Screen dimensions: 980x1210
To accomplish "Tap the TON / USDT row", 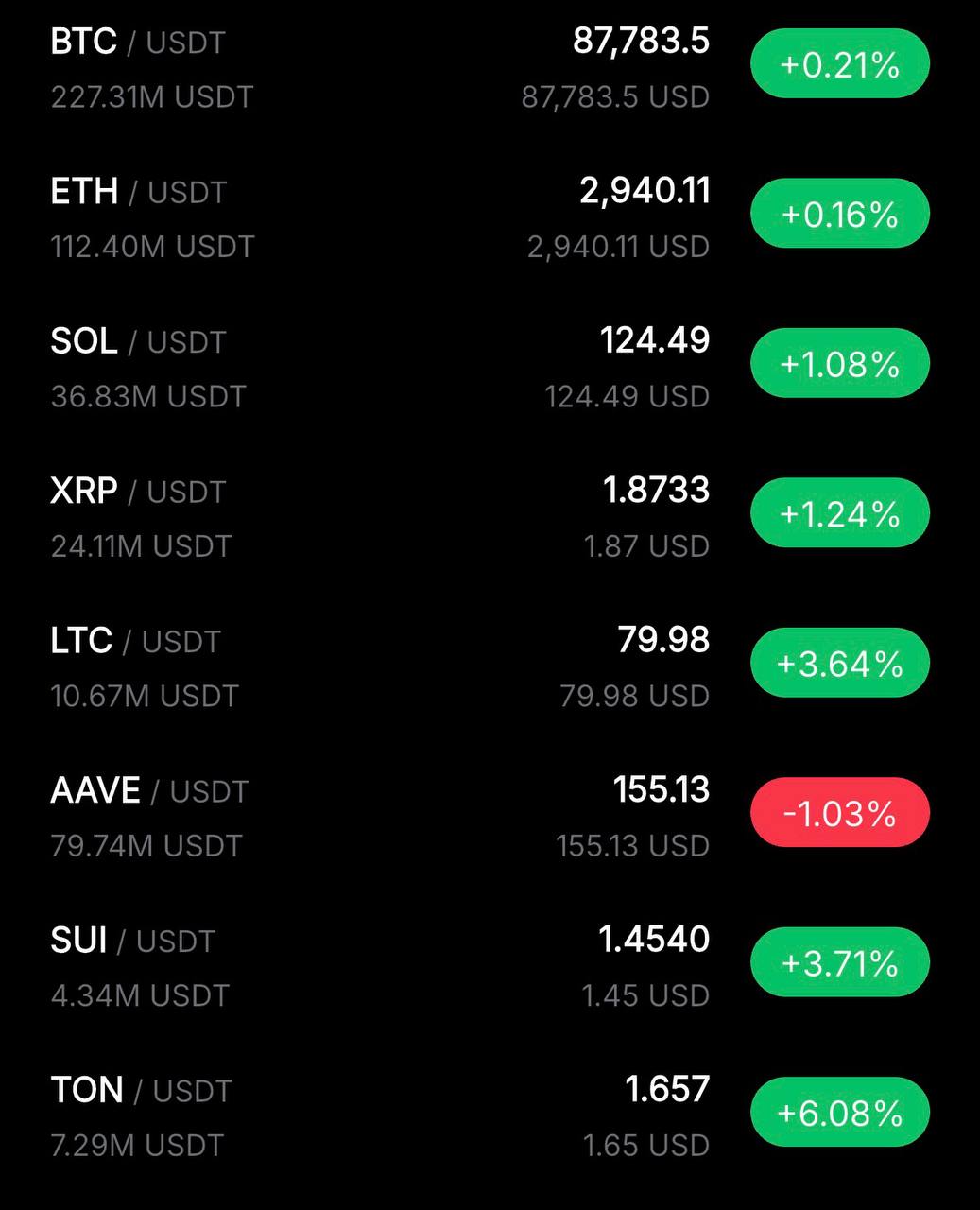I will click(141, 1090).
